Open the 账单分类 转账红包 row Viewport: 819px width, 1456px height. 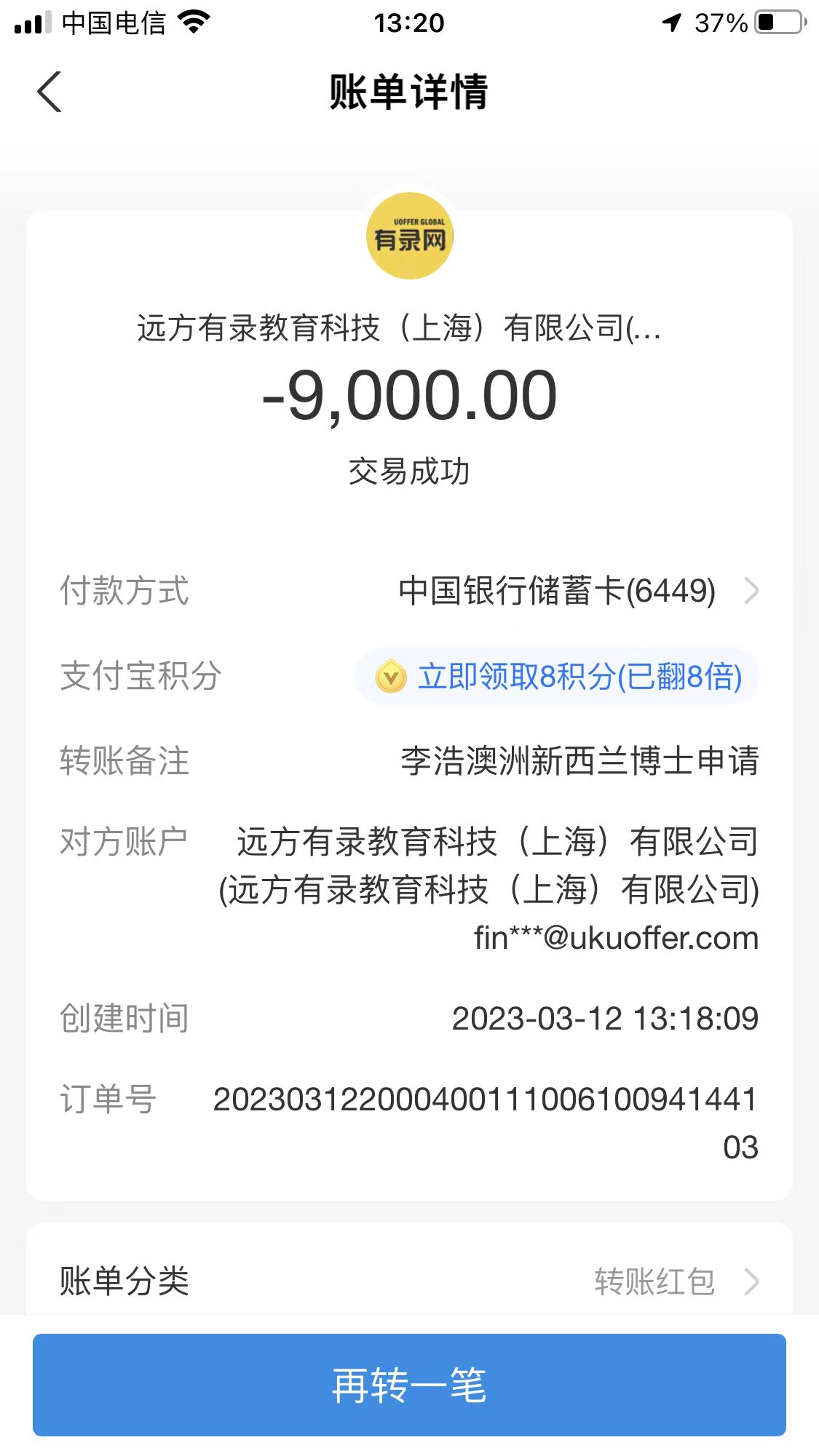coord(409,1281)
